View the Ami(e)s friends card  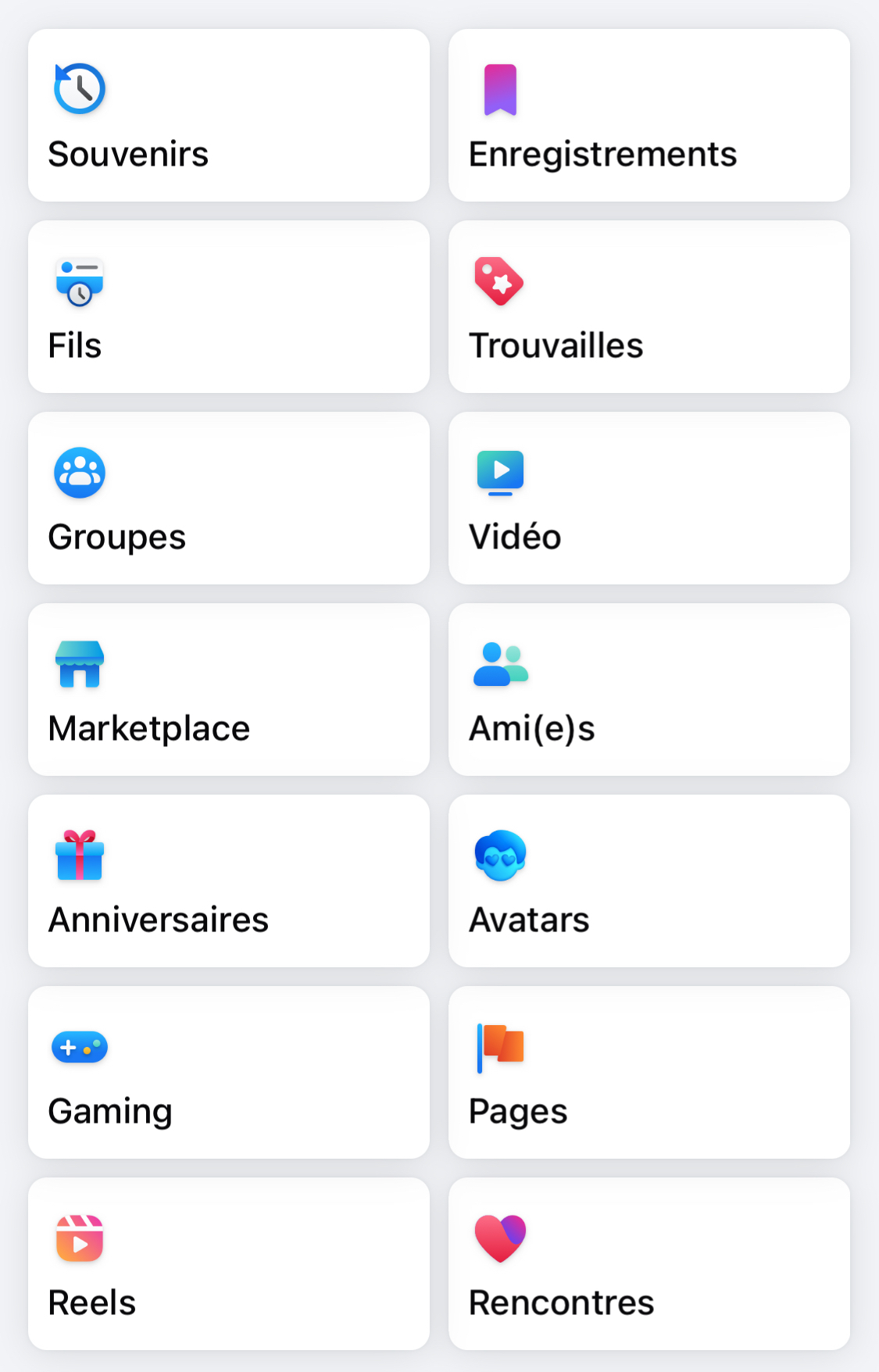[649, 690]
